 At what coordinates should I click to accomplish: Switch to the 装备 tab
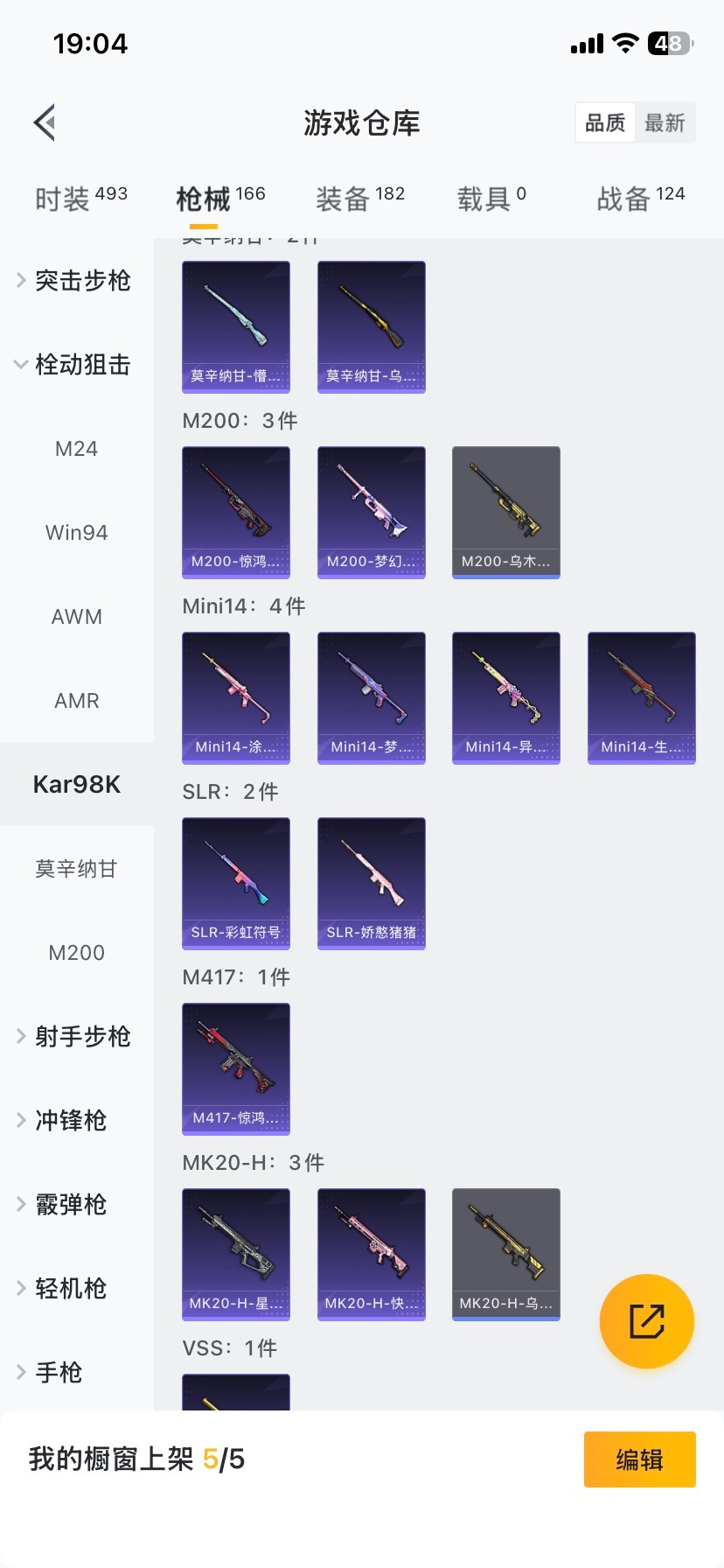click(359, 198)
